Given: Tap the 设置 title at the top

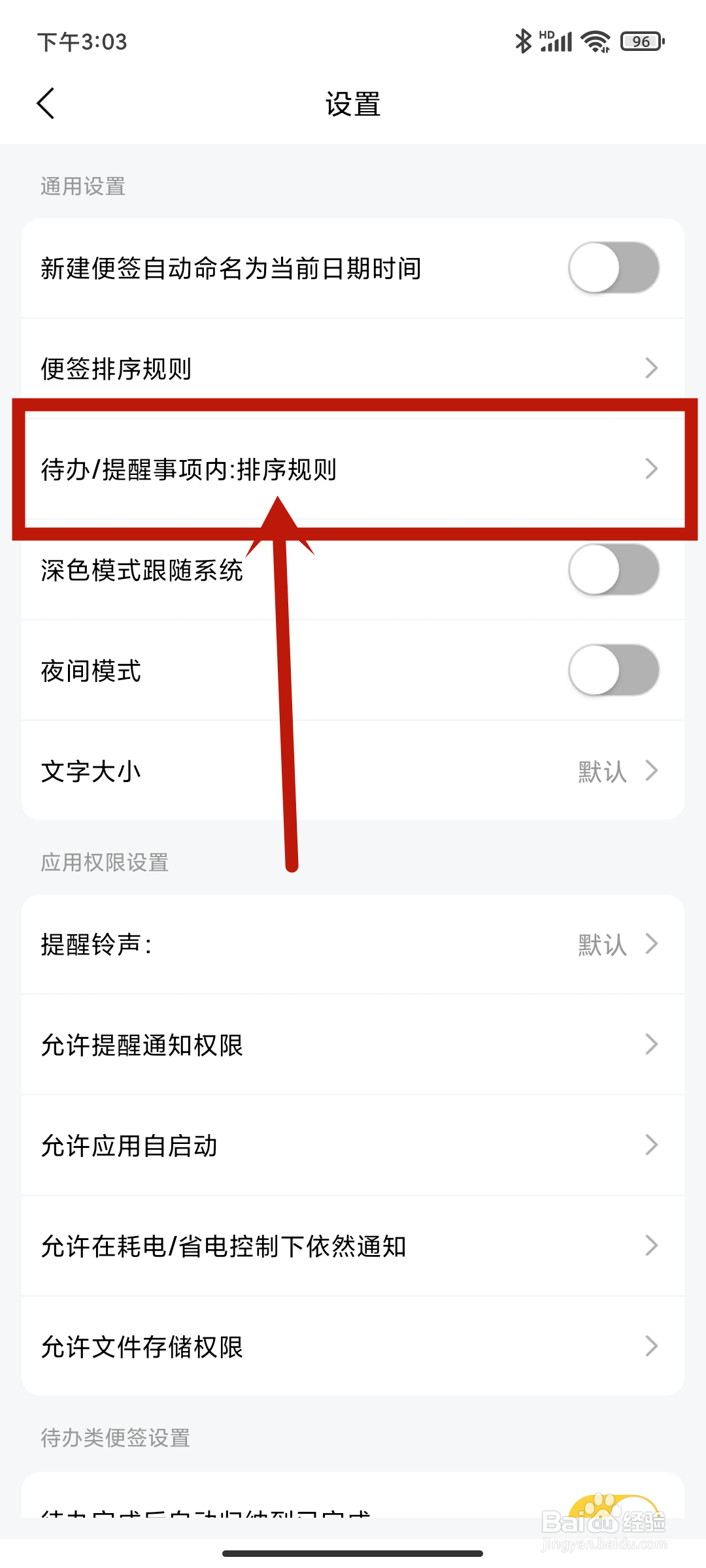Looking at the screenshot, I should [353, 103].
